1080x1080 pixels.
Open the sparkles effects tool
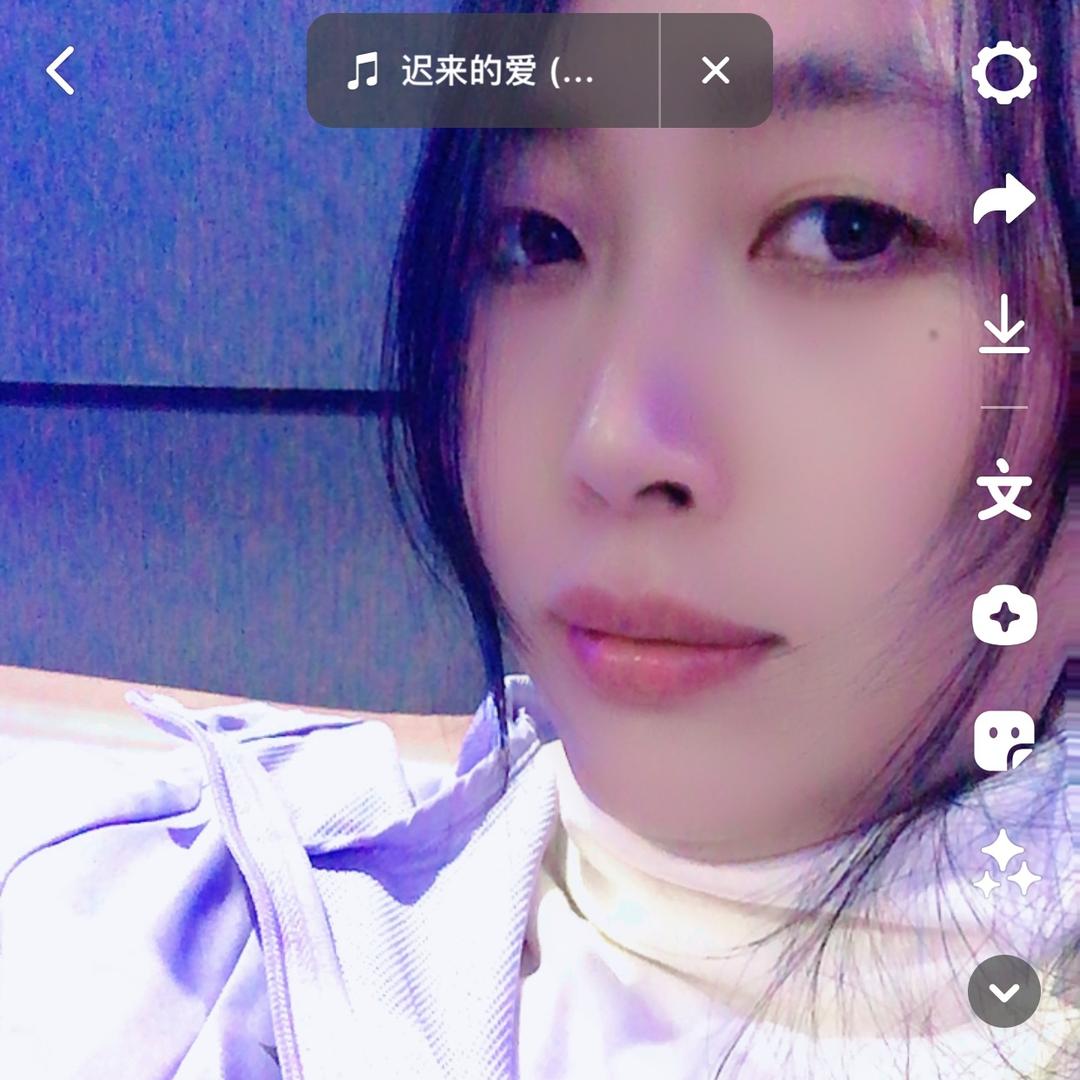pos(1006,866)
